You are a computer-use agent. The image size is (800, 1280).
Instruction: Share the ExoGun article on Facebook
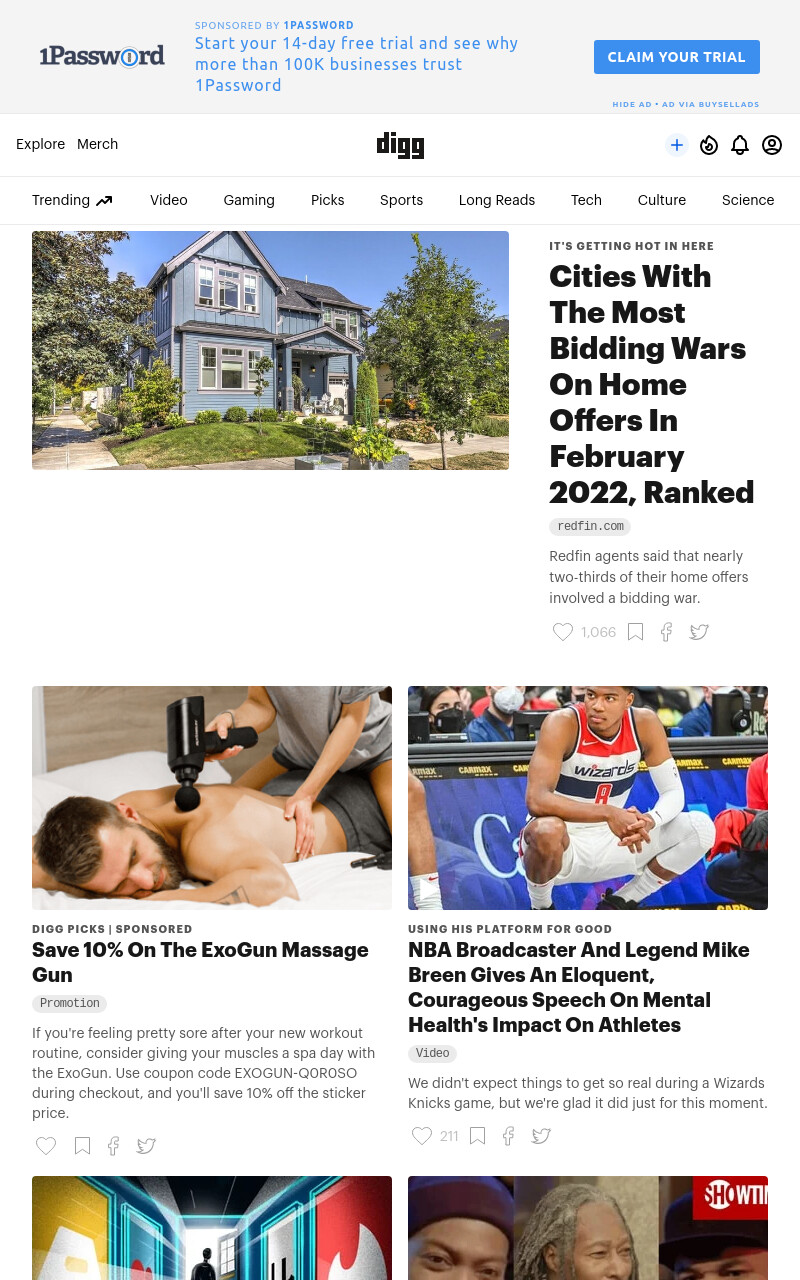pyautogui.click(x=114, y=1146)
